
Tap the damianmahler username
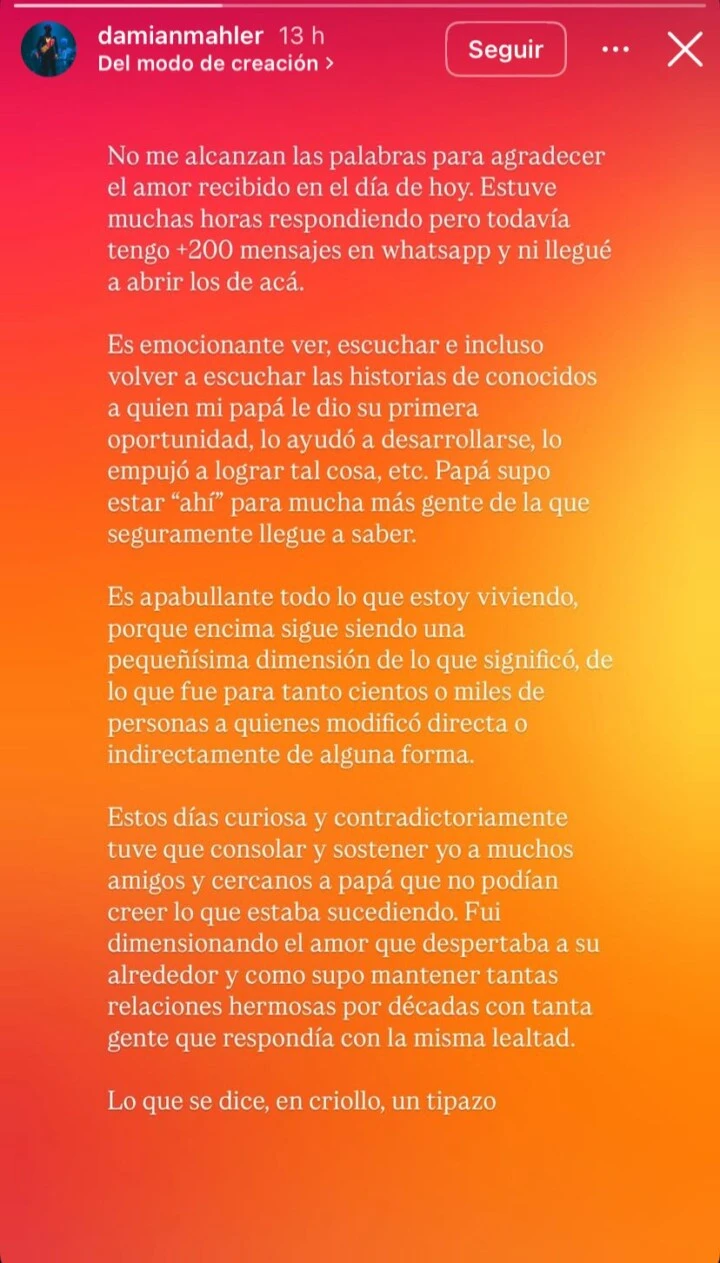(180, 36)
